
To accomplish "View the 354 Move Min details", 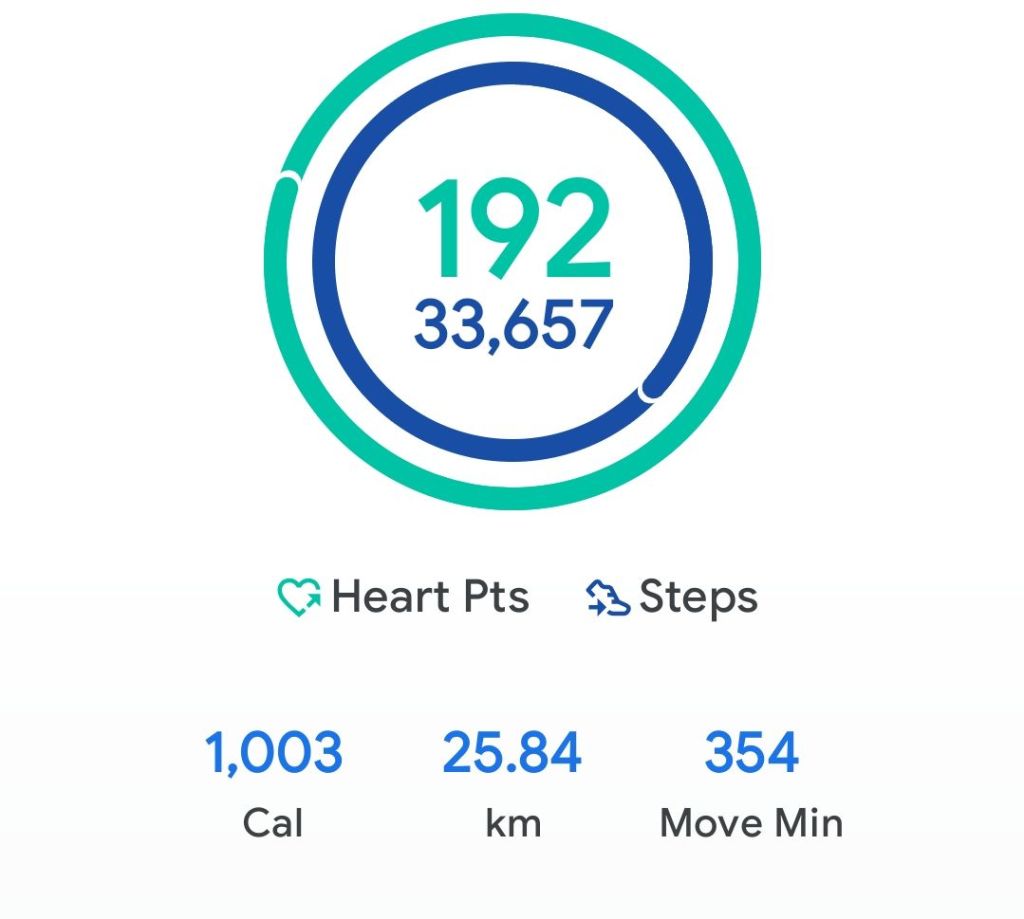I will (x=751, y=782).
